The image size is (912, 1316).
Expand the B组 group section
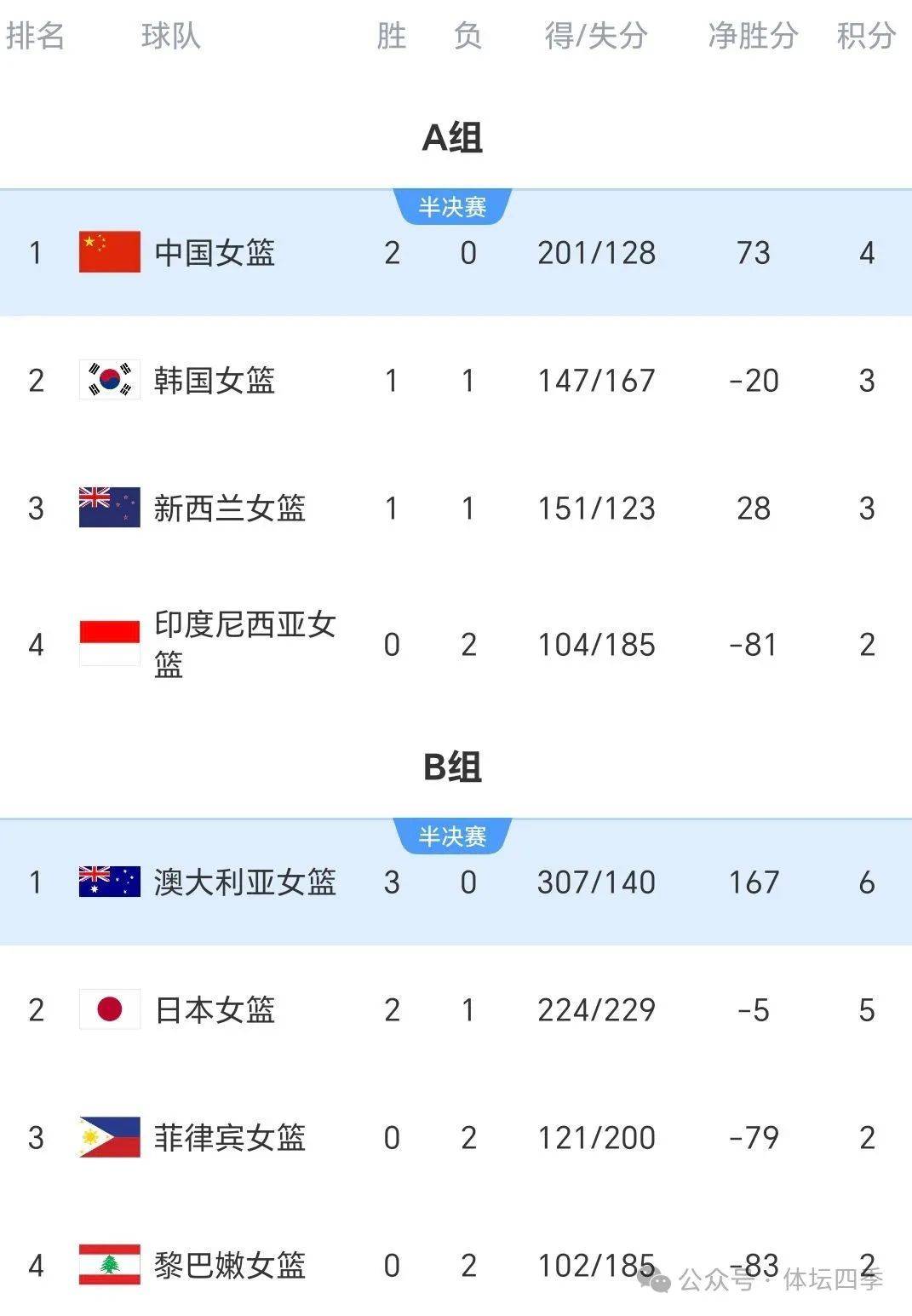tap(454, 766)
